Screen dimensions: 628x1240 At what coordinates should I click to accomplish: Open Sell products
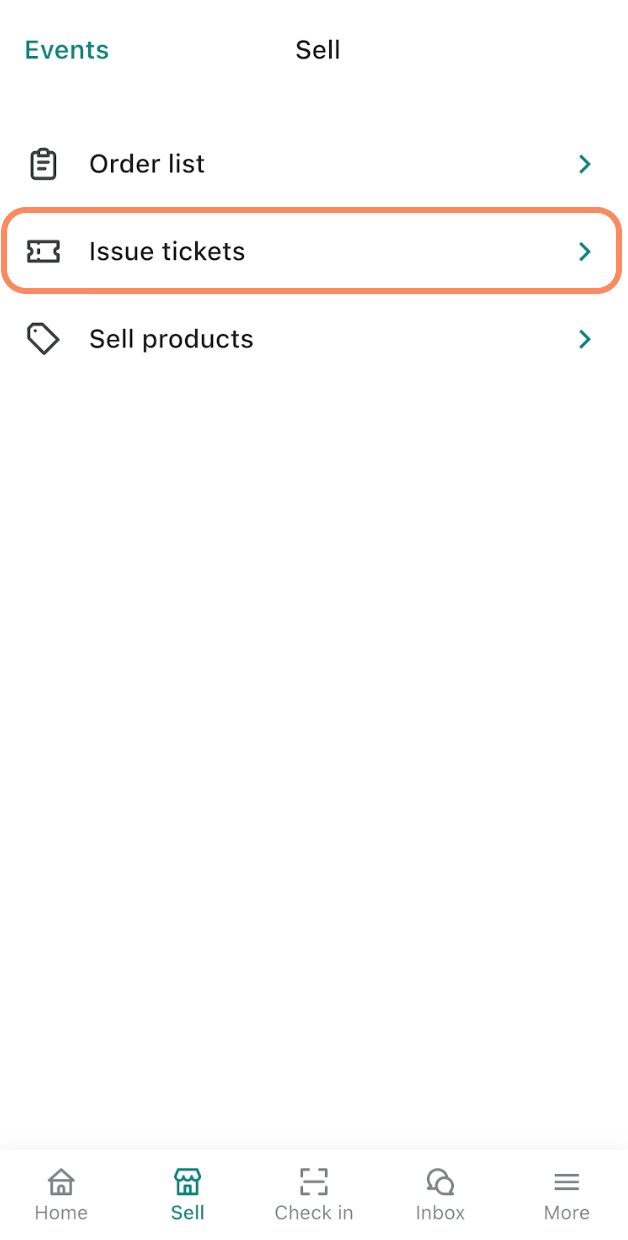(x=310, y=339)
